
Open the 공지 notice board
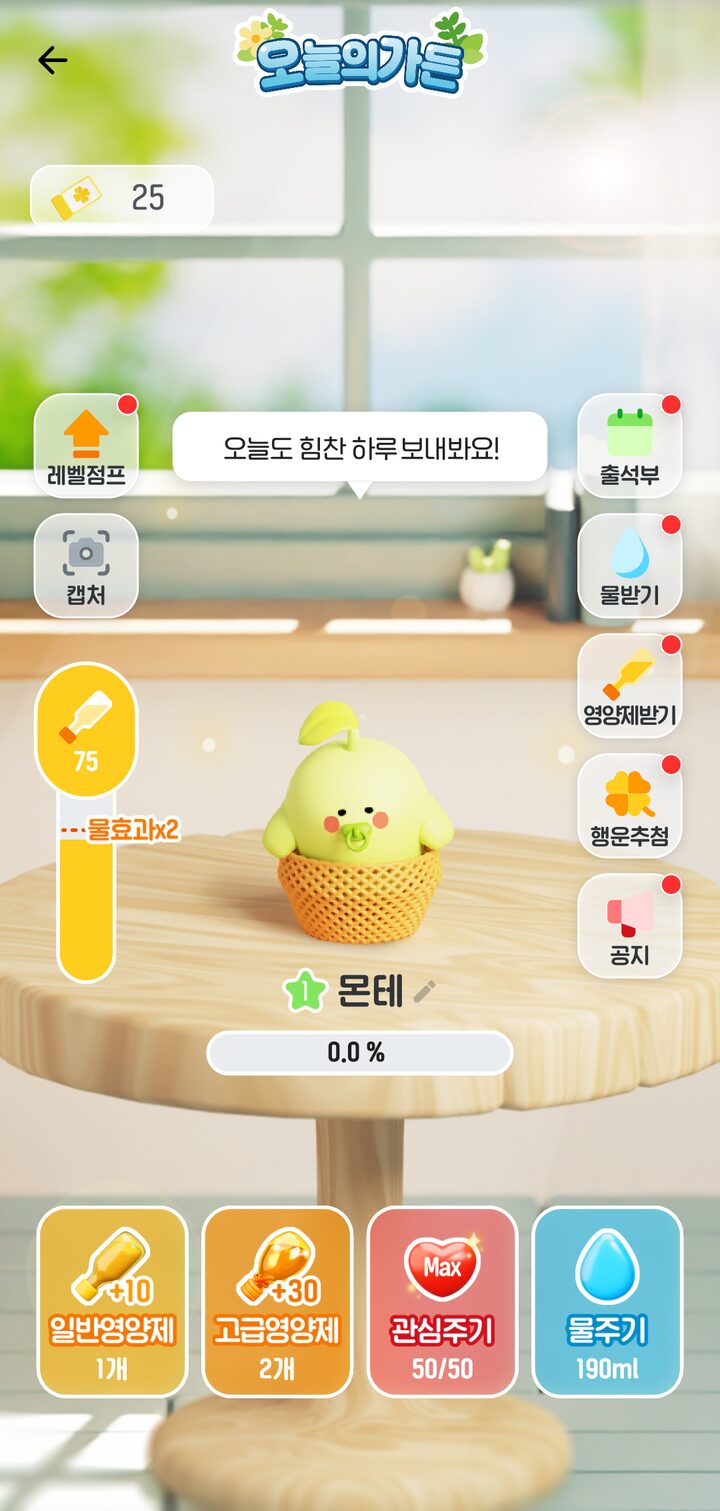tap(629, 926)
